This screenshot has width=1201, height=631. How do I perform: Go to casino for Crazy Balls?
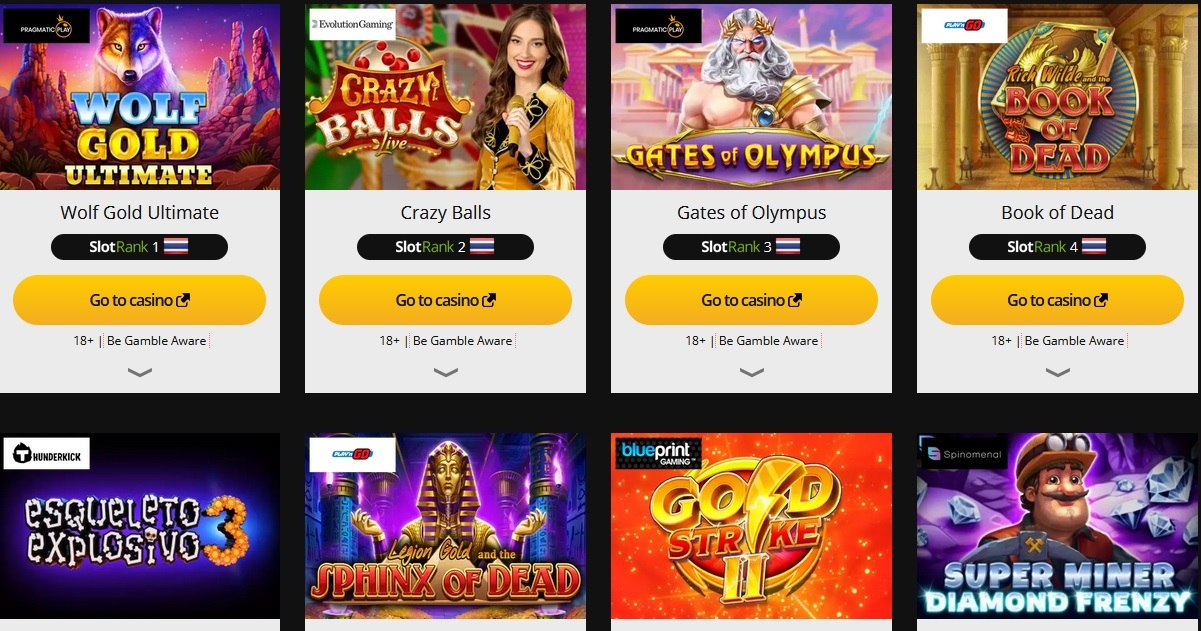tap(445, 300)
